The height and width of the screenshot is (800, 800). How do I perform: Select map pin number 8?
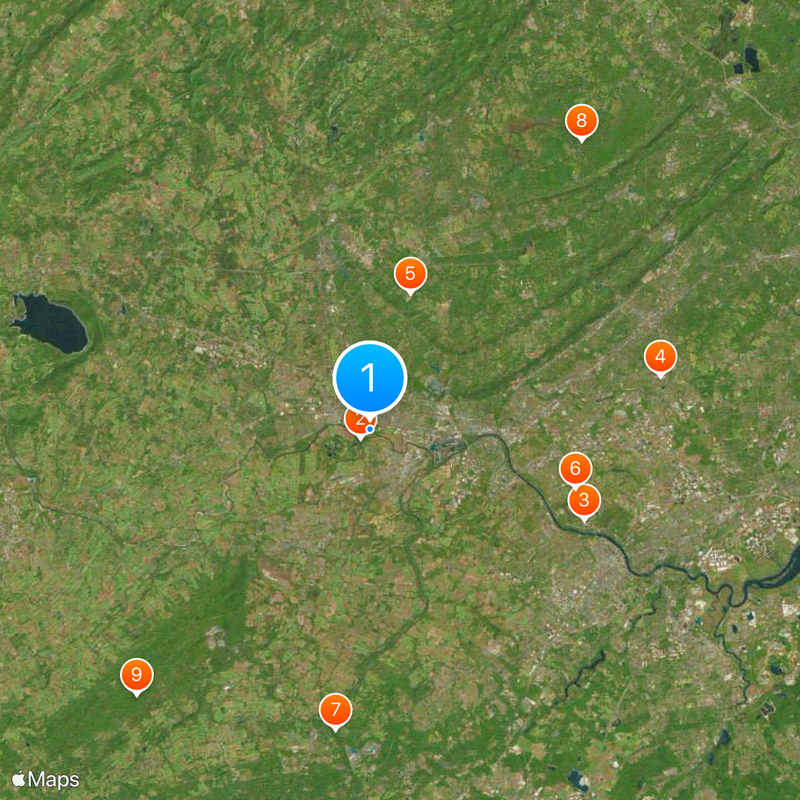point(581,121)
